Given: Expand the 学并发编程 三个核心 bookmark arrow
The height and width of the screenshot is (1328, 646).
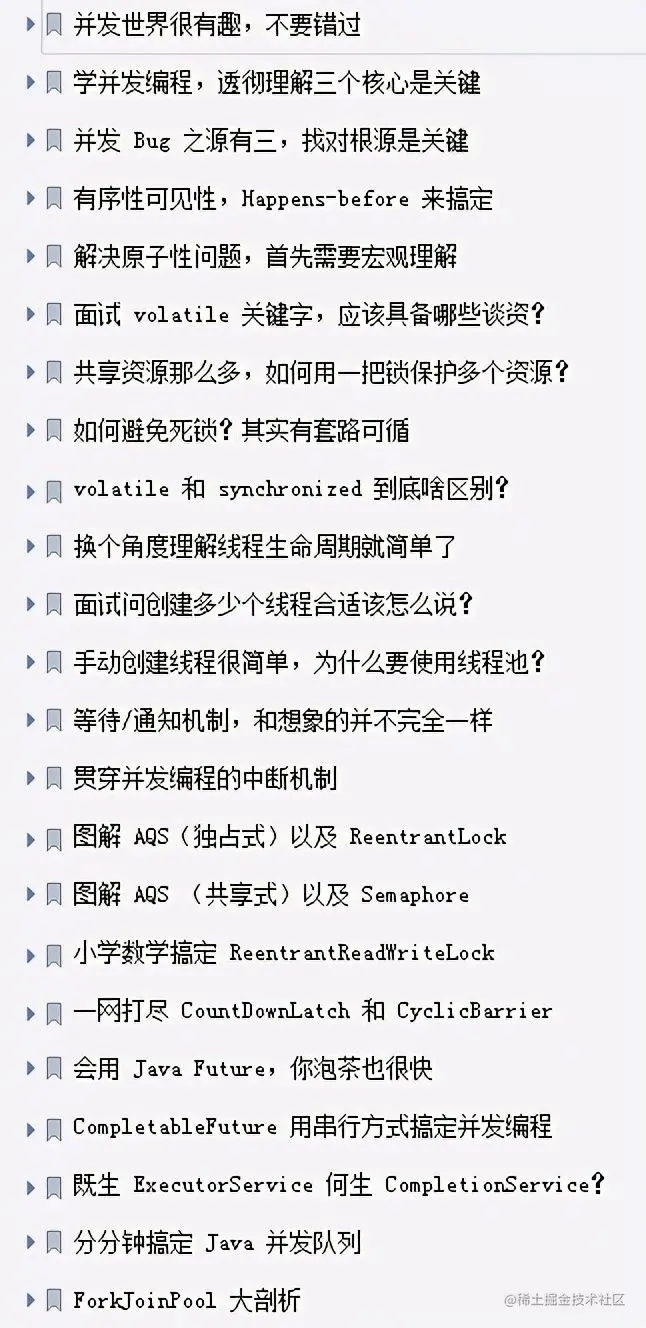Looking at the screenshot, I should [30, 83].
